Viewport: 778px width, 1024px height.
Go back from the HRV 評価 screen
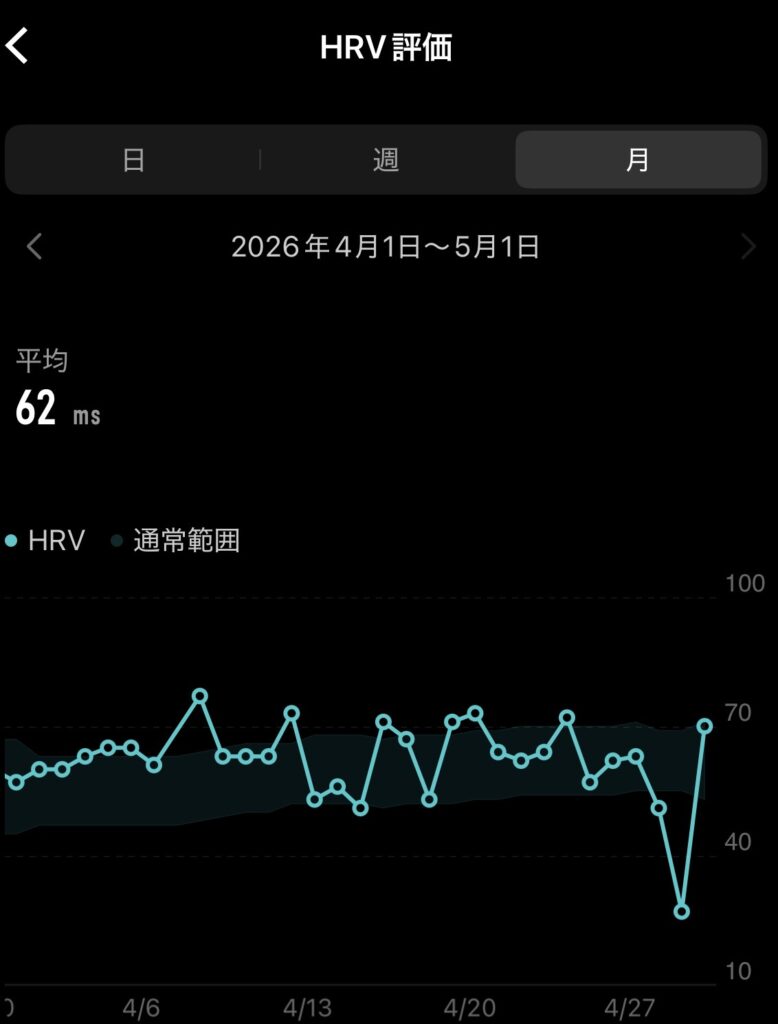point(17,46)
